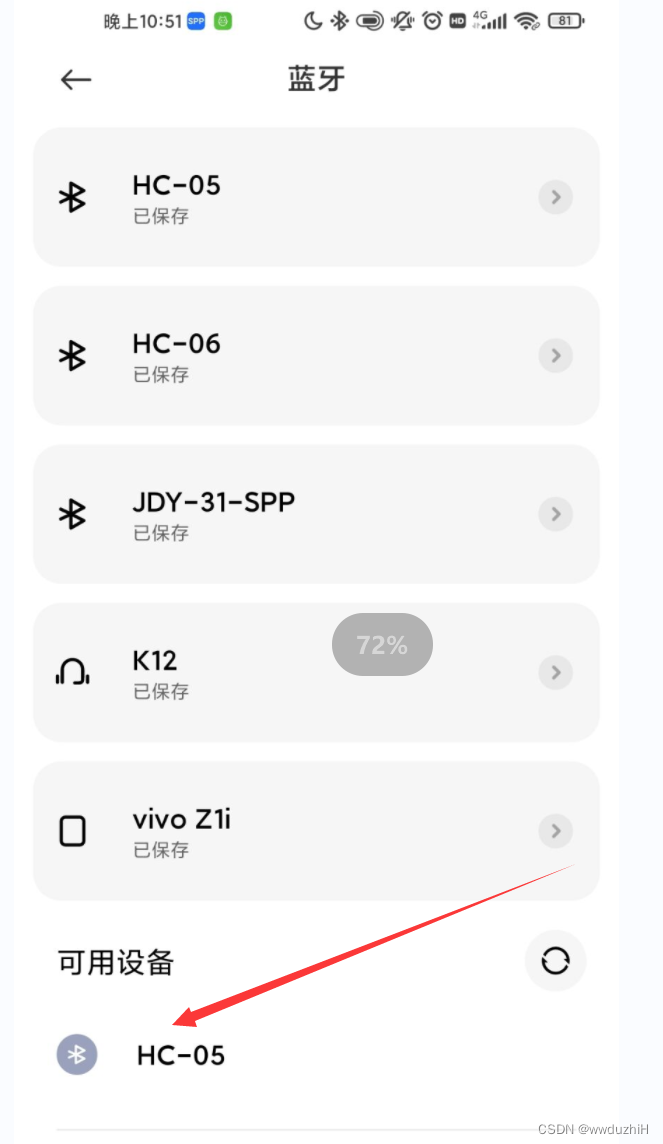
Task: Refresh the available devices list
Action: point(555,961)
